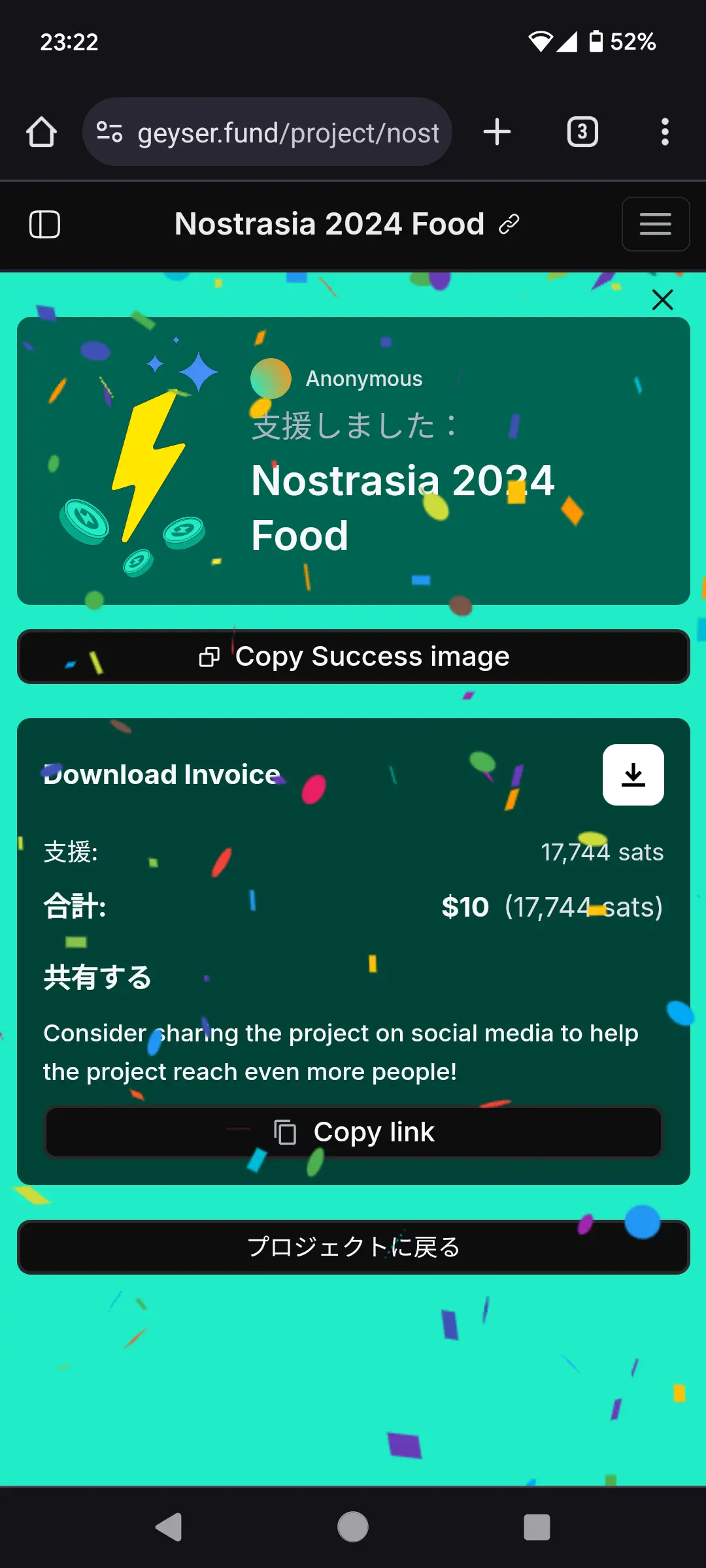Toggle the left sidebar panel
Image resolution: width=706 pixels, height=1568 pixels.
[45, 224]
